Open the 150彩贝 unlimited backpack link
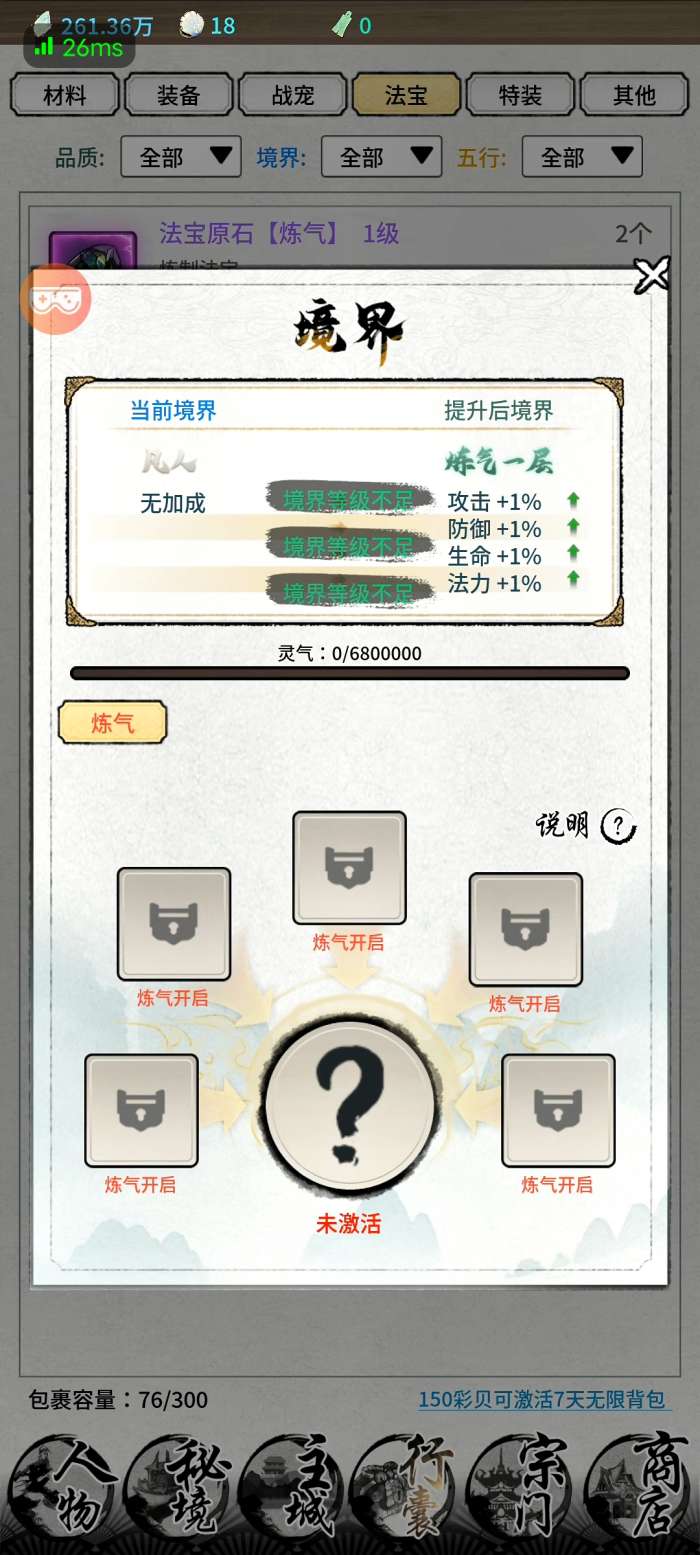The height and width of the screenshot is (1555, 700). pyautogui.click(x=544, y=1400)
